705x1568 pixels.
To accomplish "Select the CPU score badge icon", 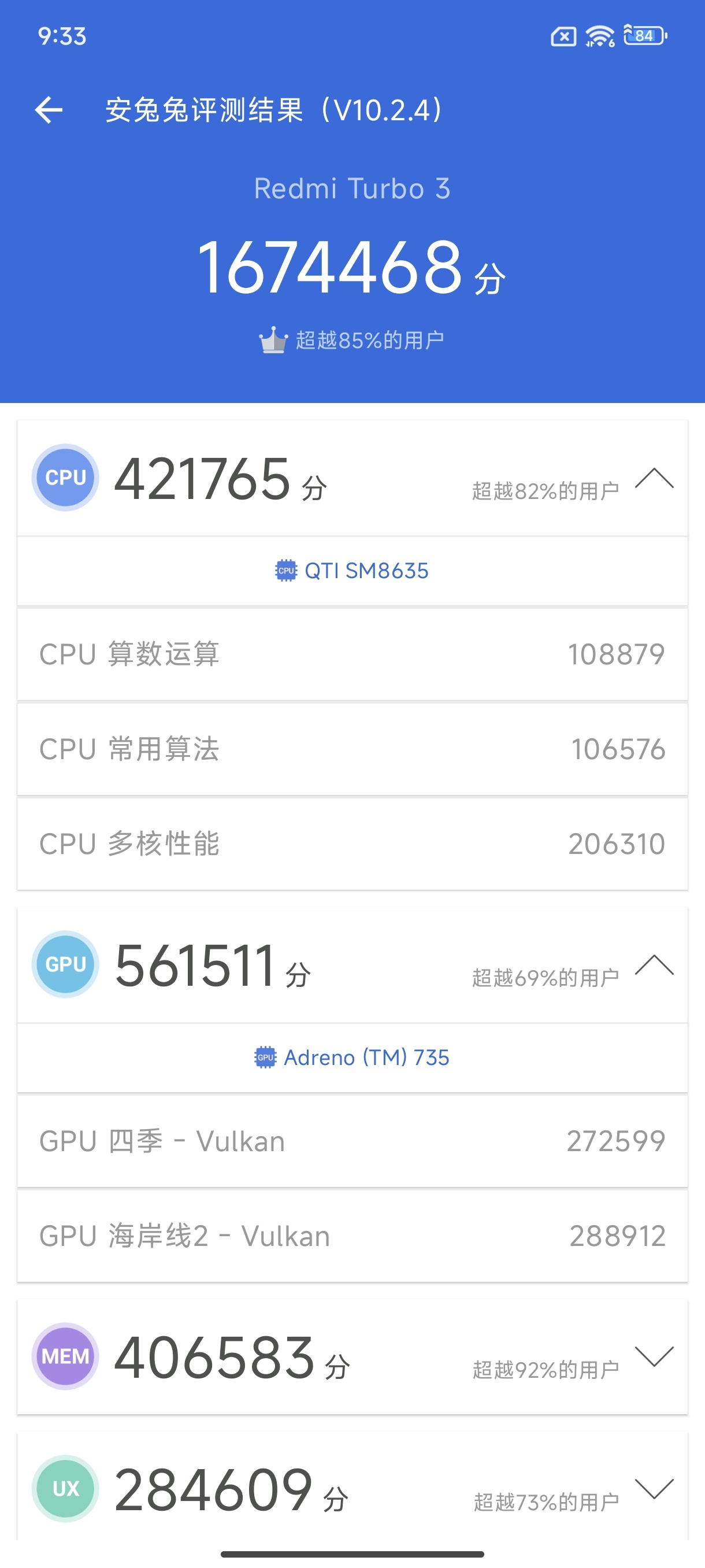I will (65, 477).
